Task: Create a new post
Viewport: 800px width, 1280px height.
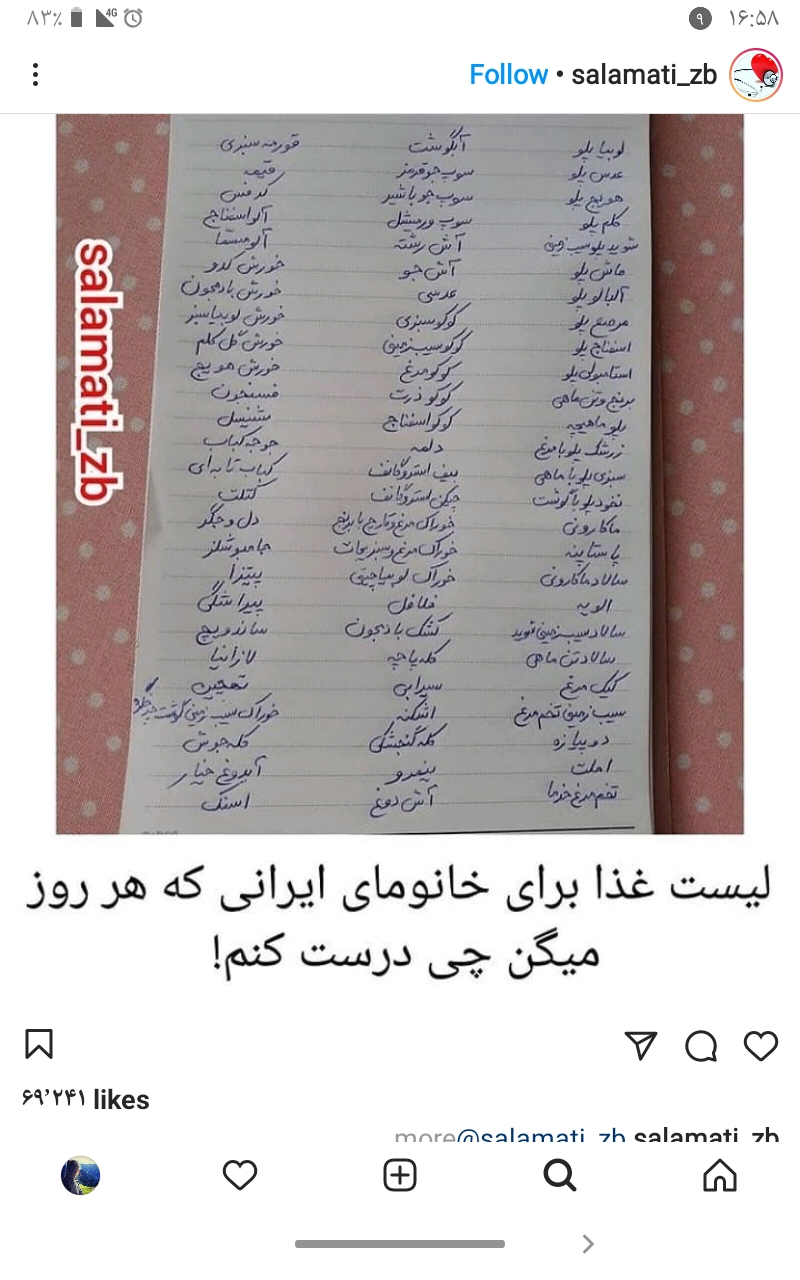Action: [400, 1175]
